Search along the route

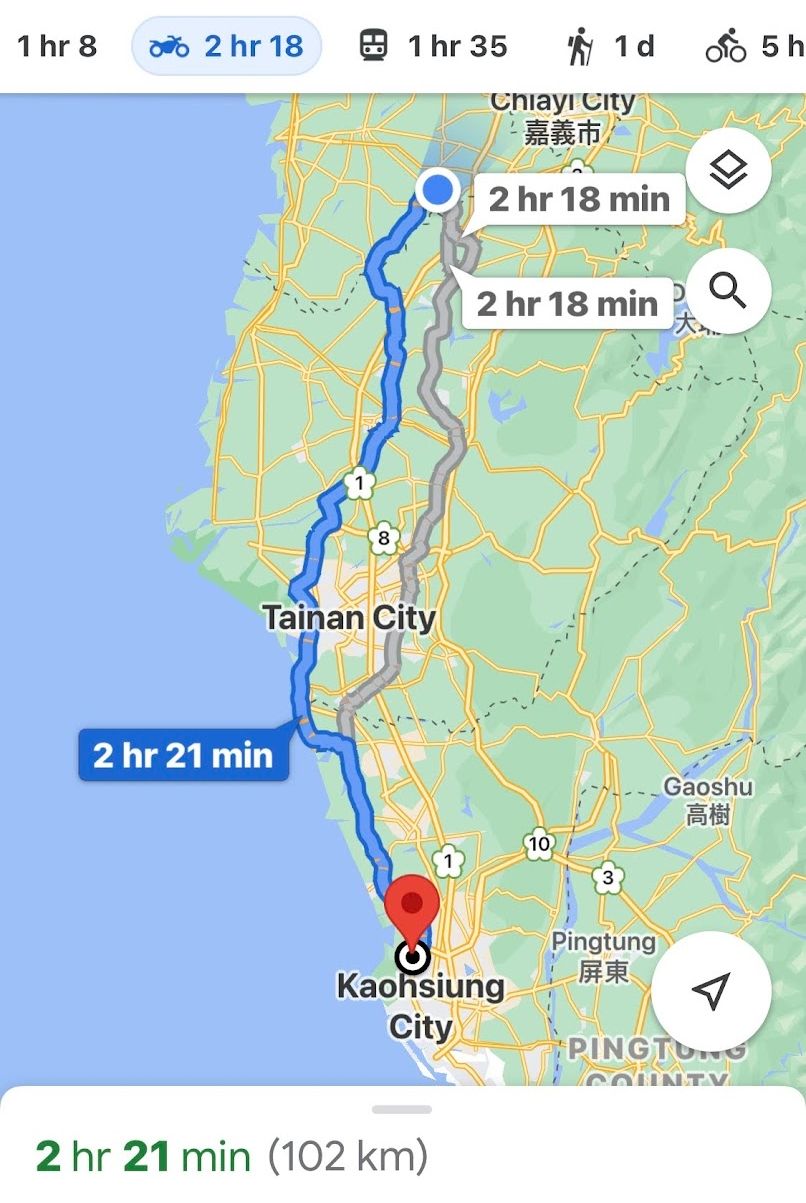click(x=729, y=291)
